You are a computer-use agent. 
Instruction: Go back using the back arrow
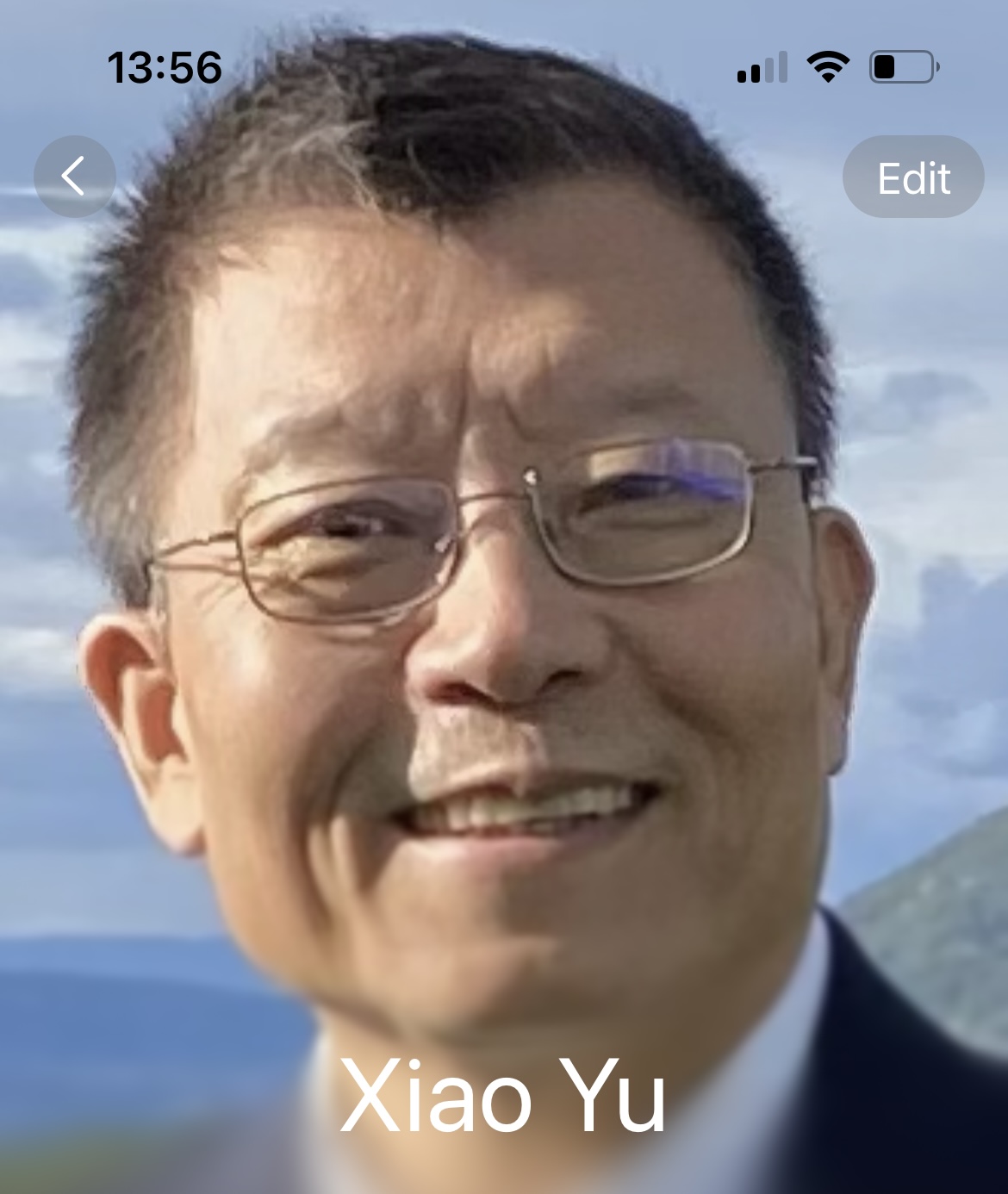coord(74,177)
